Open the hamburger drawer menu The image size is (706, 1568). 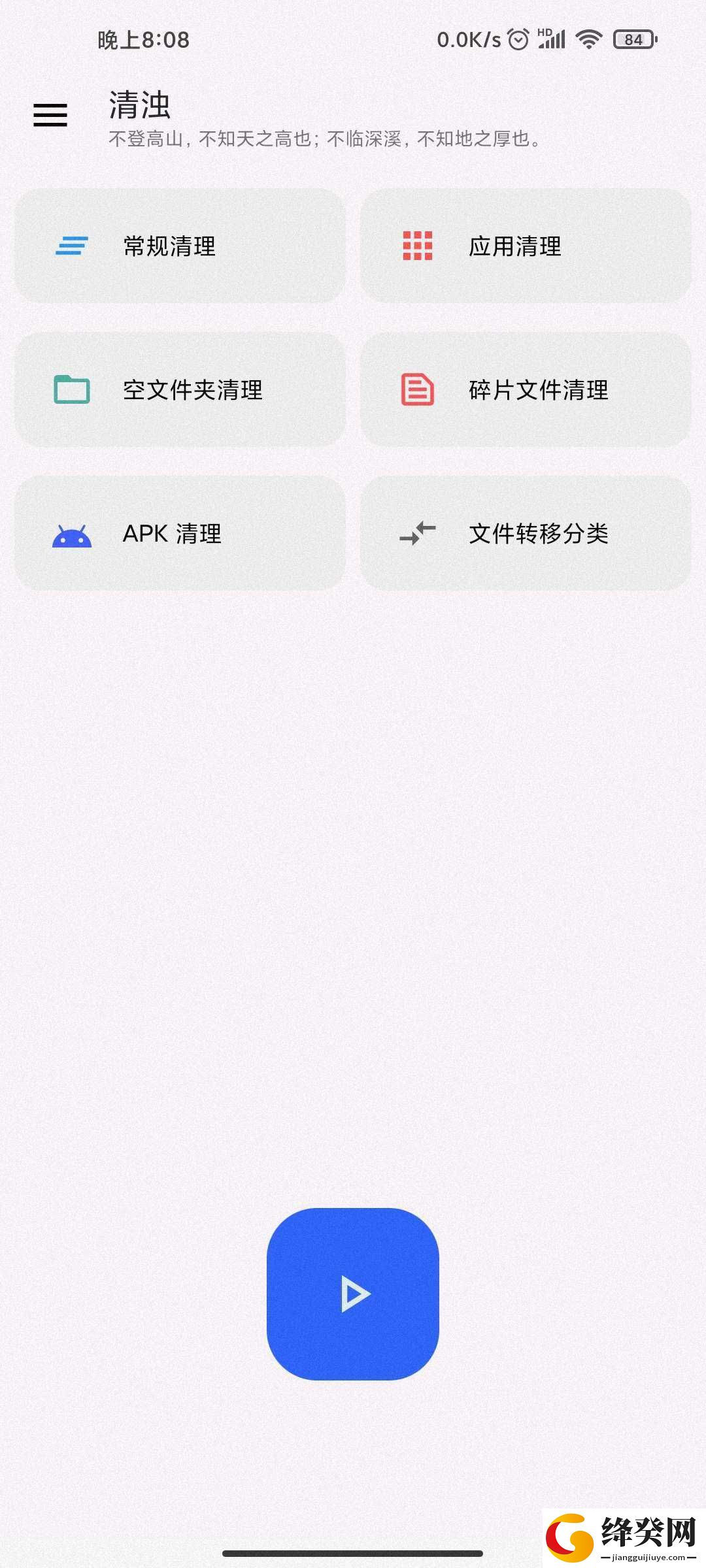click(50, 115)
